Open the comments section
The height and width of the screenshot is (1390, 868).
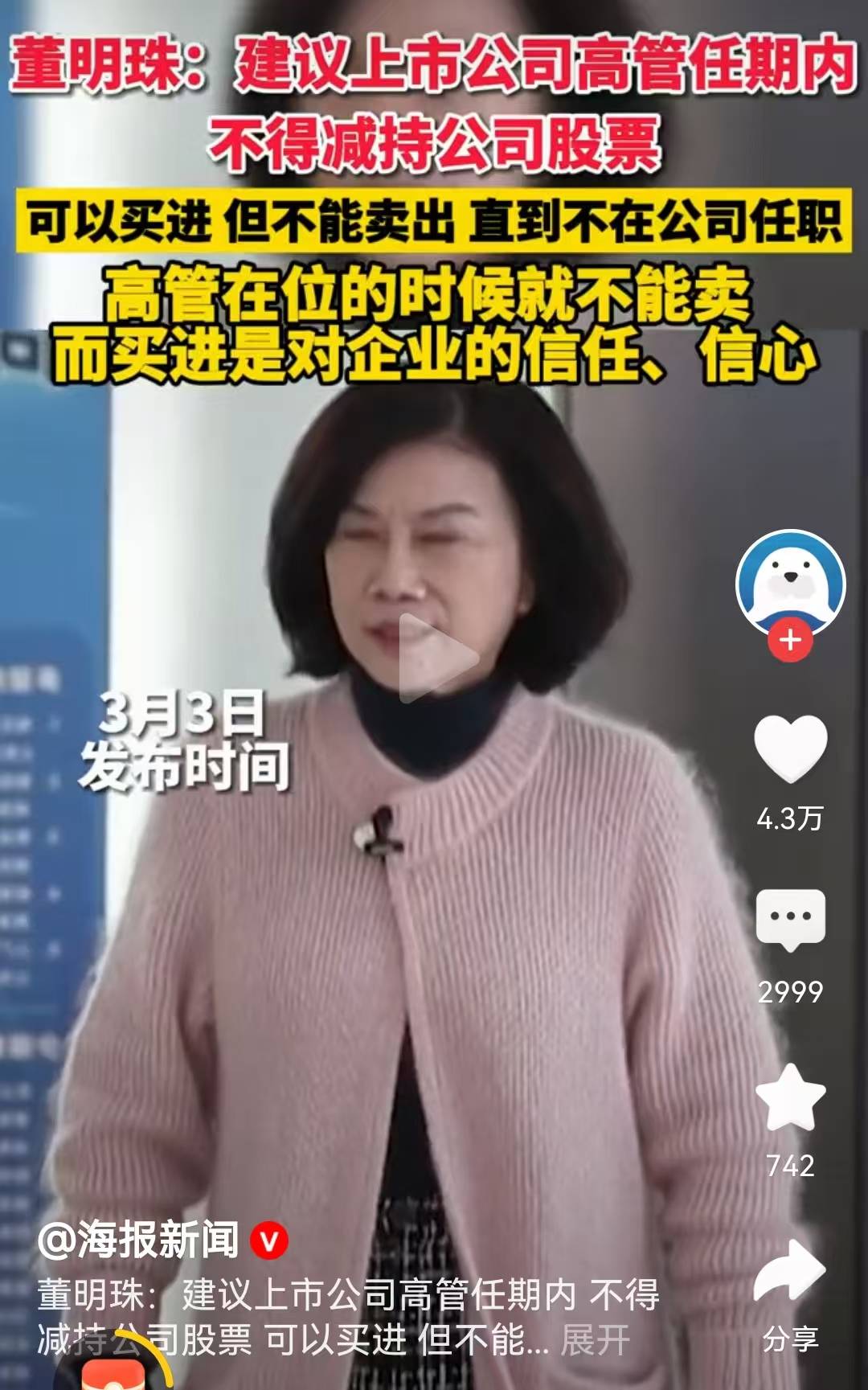point(790,918)
